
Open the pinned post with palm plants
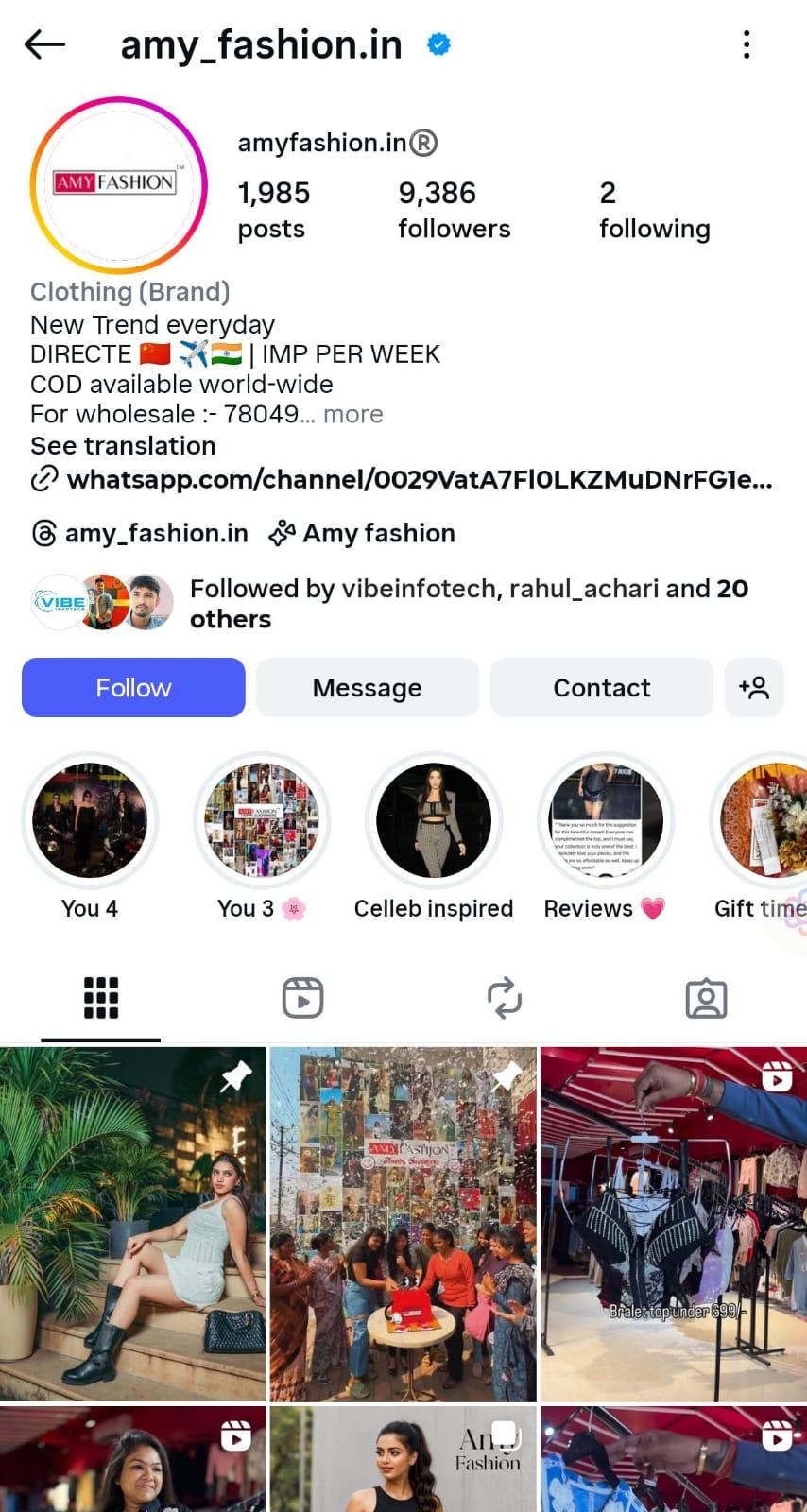click(132, 1224)
